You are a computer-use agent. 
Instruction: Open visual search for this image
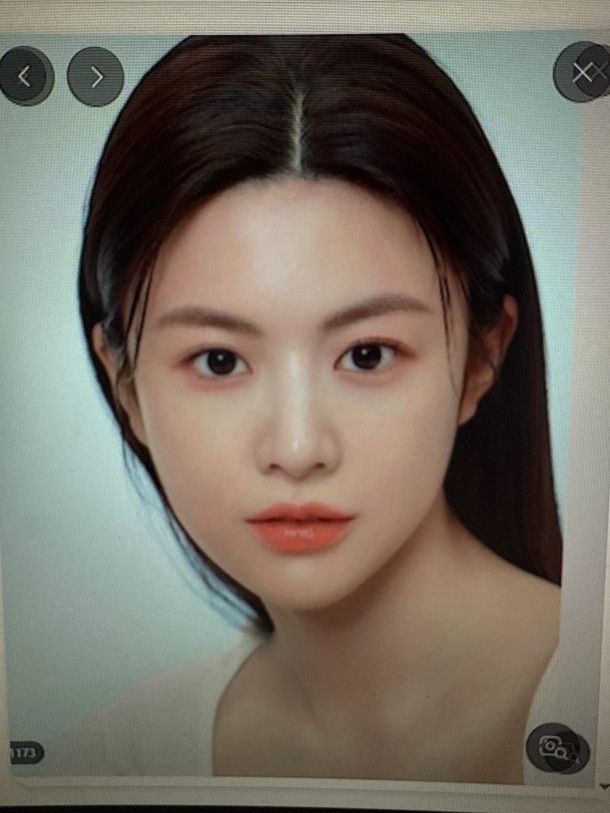(554, 745)
